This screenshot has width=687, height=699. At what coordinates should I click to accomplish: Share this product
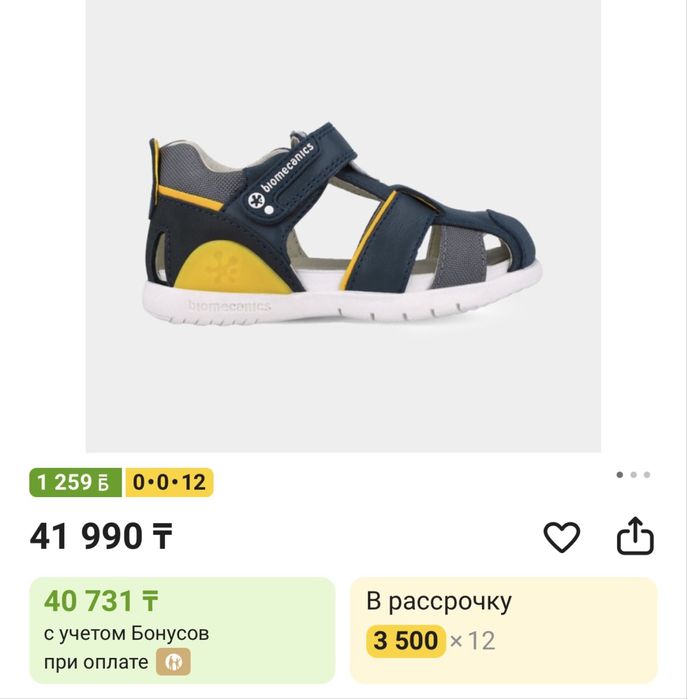click(635, 538)
